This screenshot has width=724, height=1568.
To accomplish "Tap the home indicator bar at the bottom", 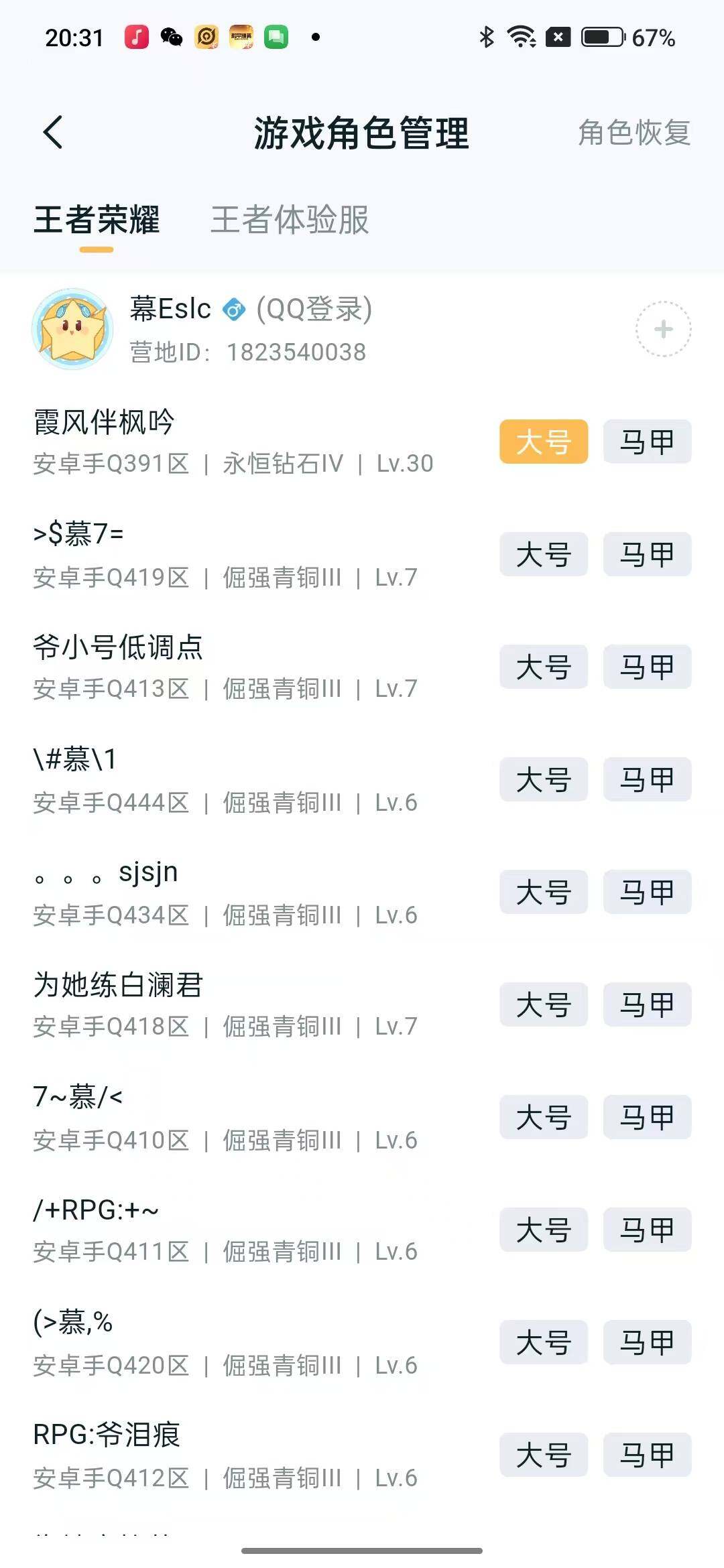I will point(362,1549).
